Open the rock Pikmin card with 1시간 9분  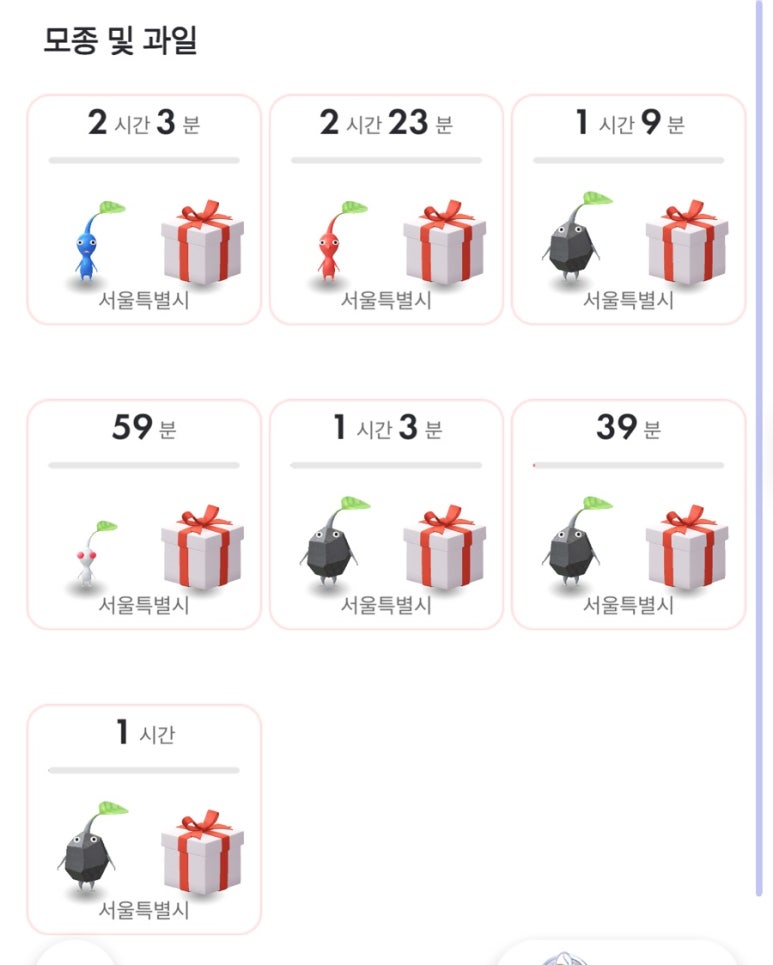coord(628,210)
